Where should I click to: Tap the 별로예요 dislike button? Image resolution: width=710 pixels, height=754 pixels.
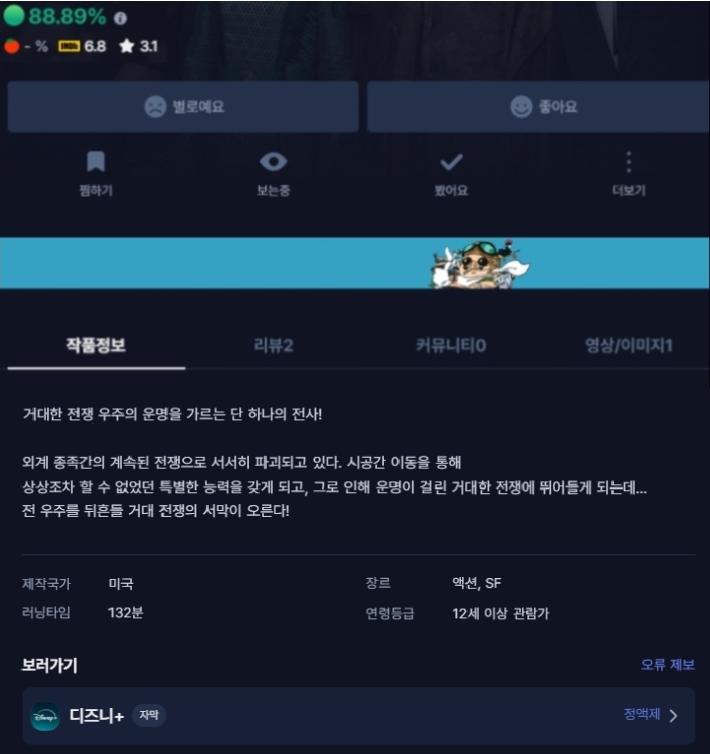183,107
